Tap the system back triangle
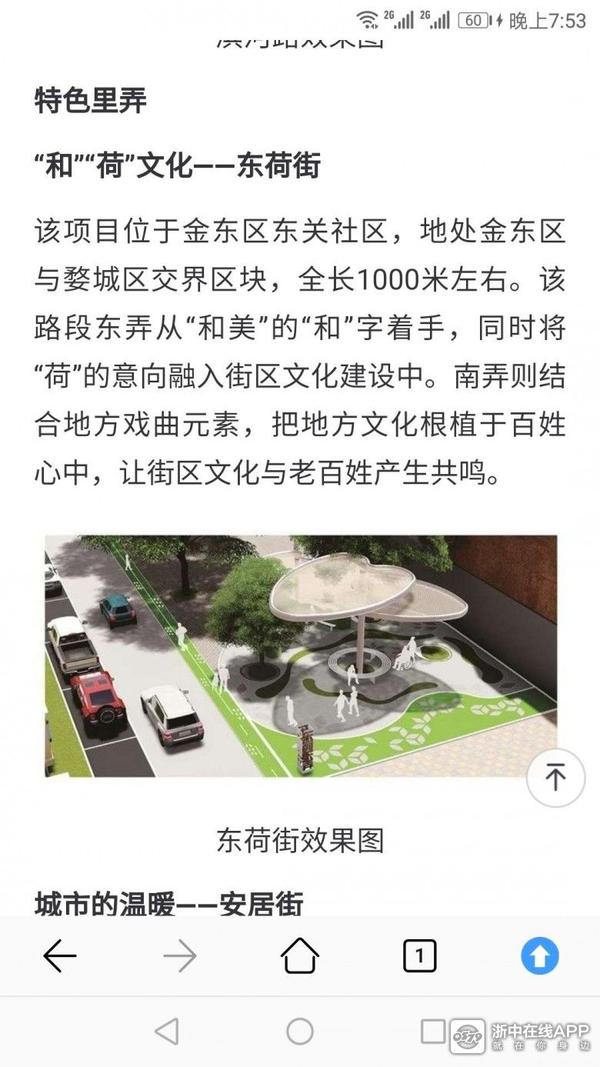The width and height of the screenshot is (600, 1067). [167, 1031]
